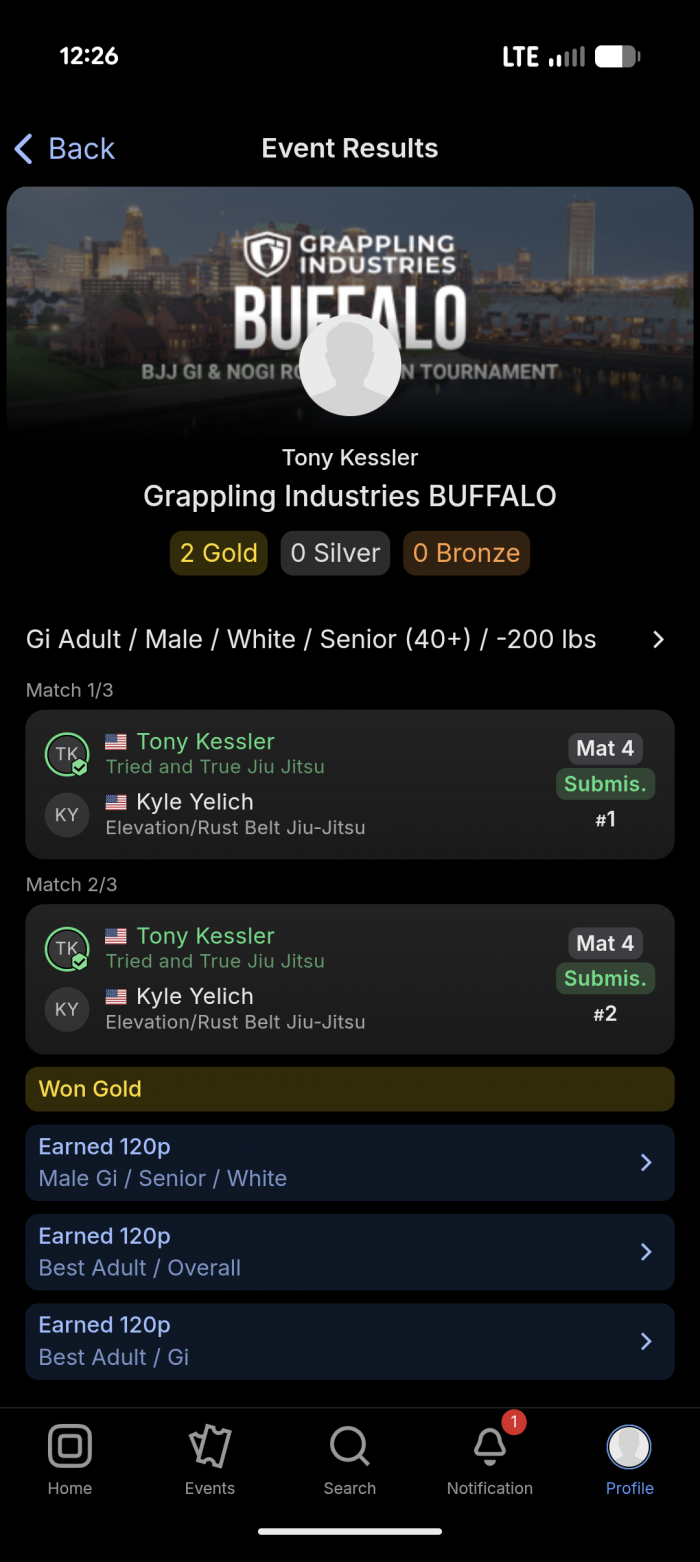View Male Gi / Senior / White points
This screenshot has height=1562, width=700.
point(350,1162)
